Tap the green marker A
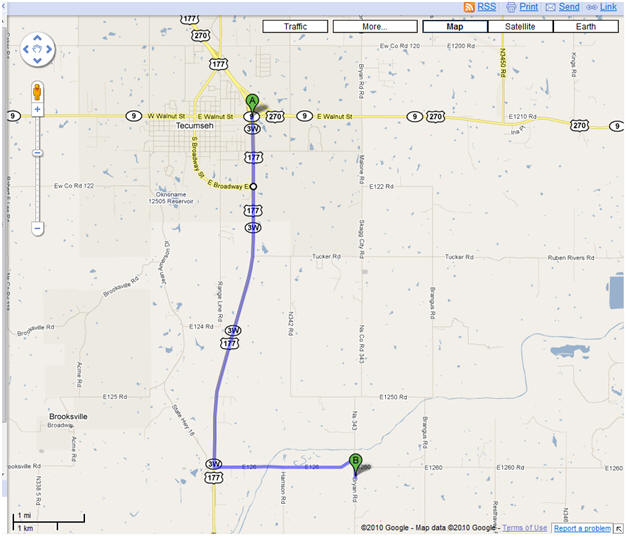627x537 pixels. coord(253,101)
